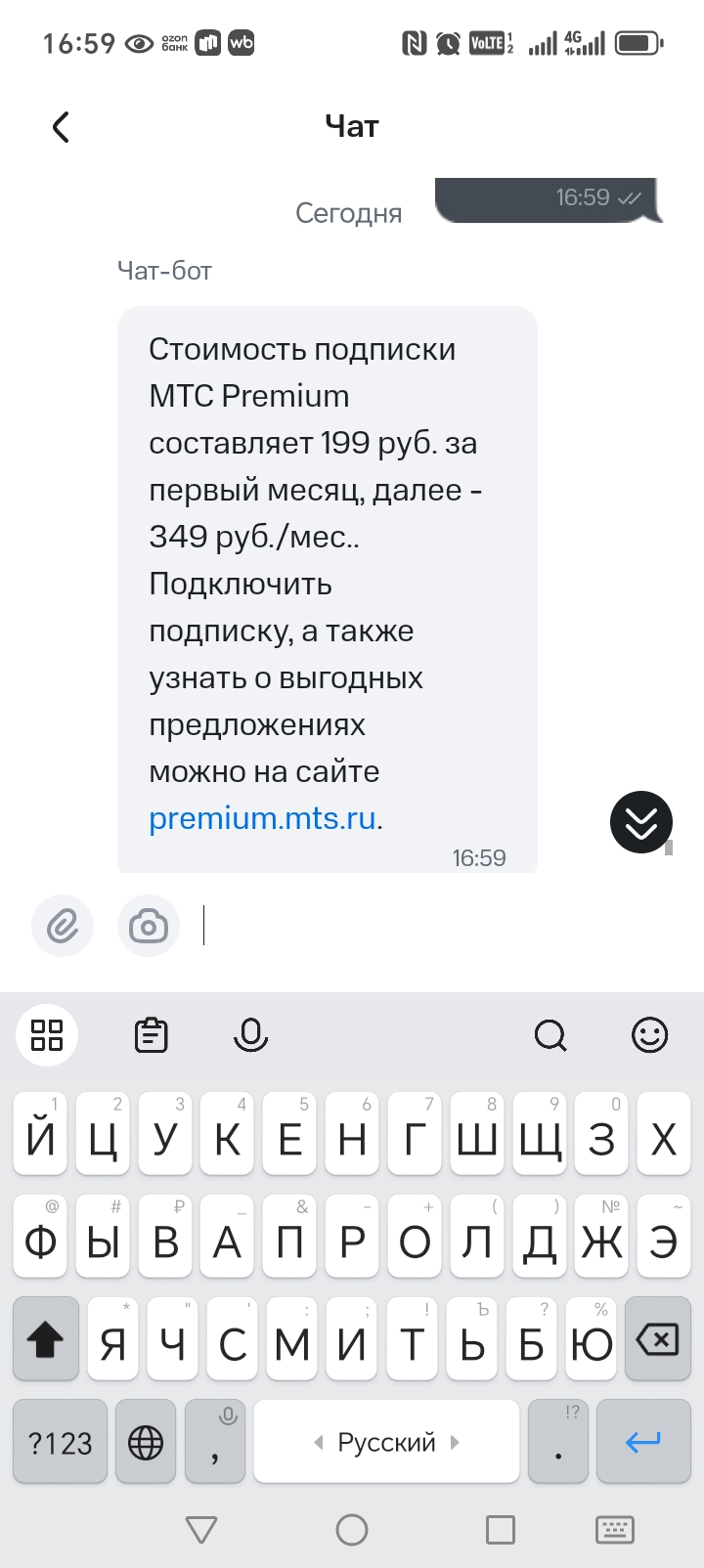This screenshot has width=704, height=1568.
Task: Tap the enter key on the keyboard
Action: [642, 1443]
